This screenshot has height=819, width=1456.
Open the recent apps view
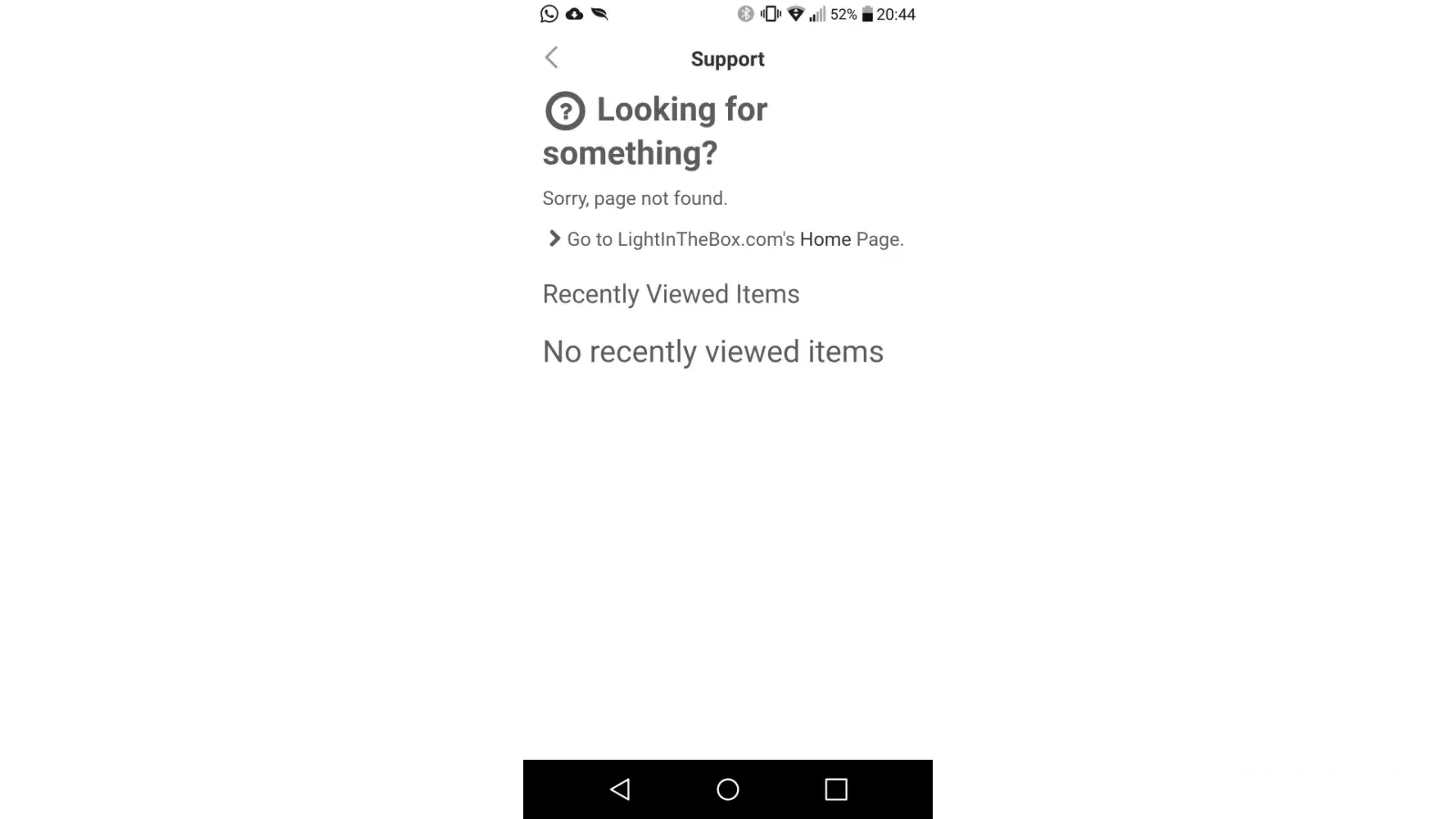pyautogui.click(x=835, y=790)
